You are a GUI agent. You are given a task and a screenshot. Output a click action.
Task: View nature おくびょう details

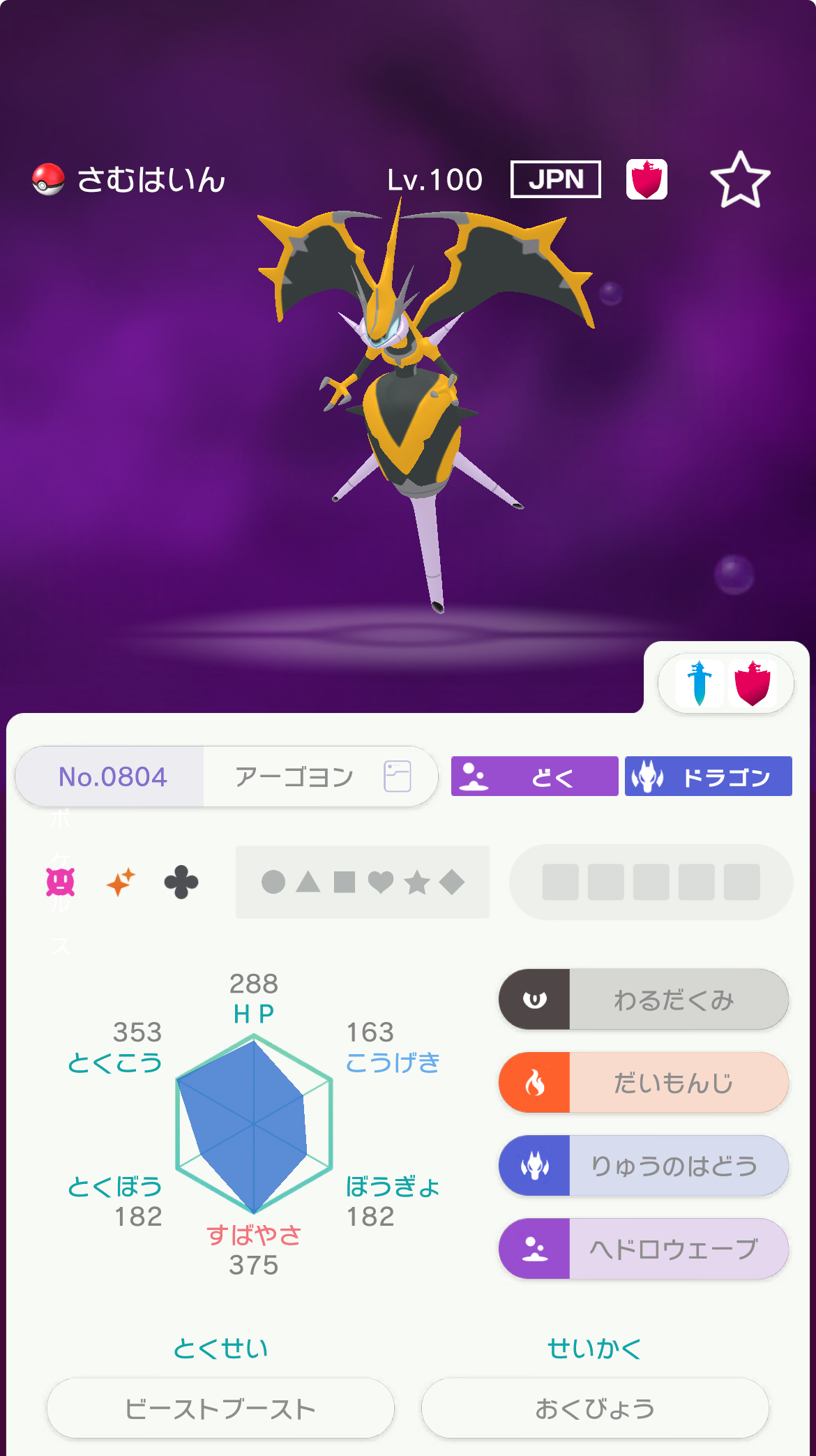[595, 1408]
